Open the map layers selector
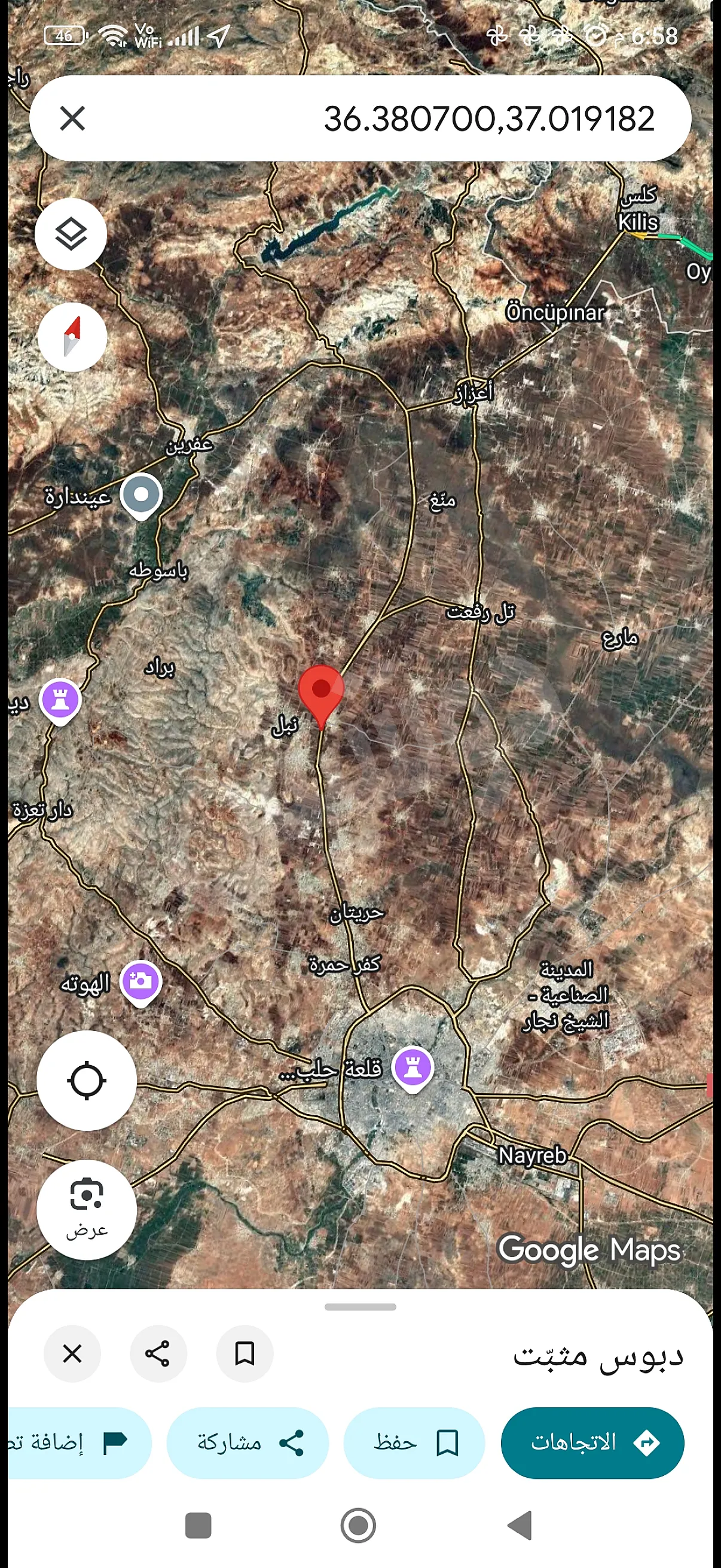The image size is (721, 1568). (x=71, y=234)
